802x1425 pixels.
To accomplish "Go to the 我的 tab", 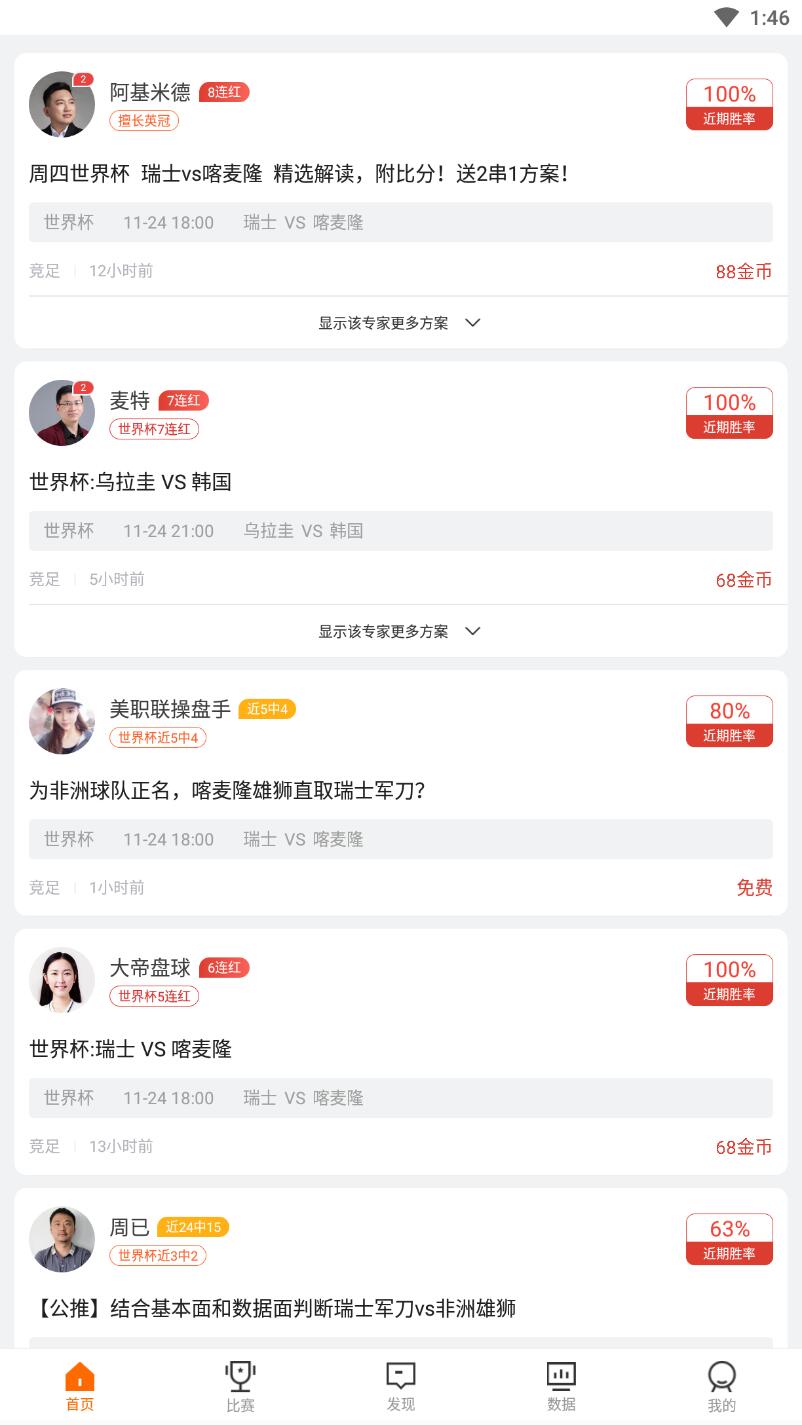I will coord(721,1387).
